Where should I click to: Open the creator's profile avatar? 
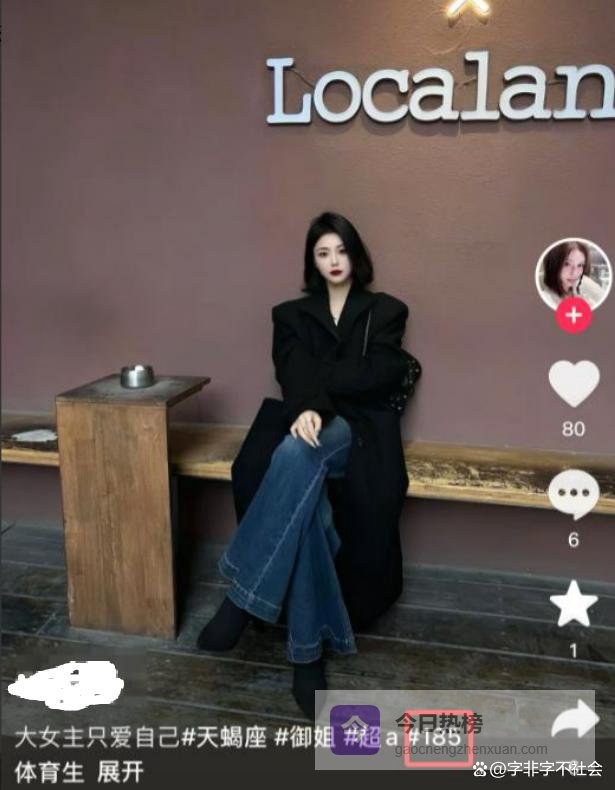tap(573, 272)
